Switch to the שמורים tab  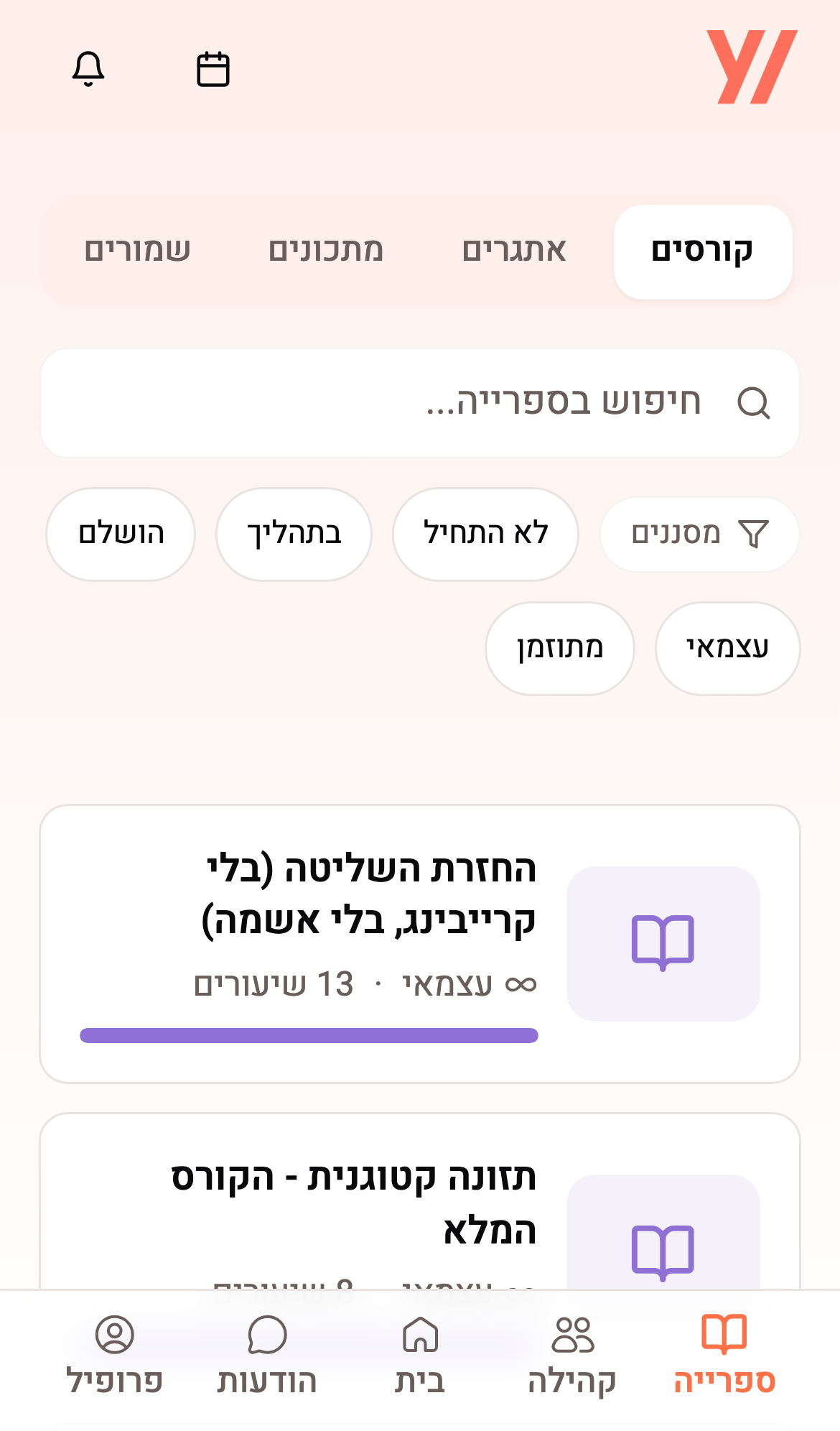pos(137,251)
